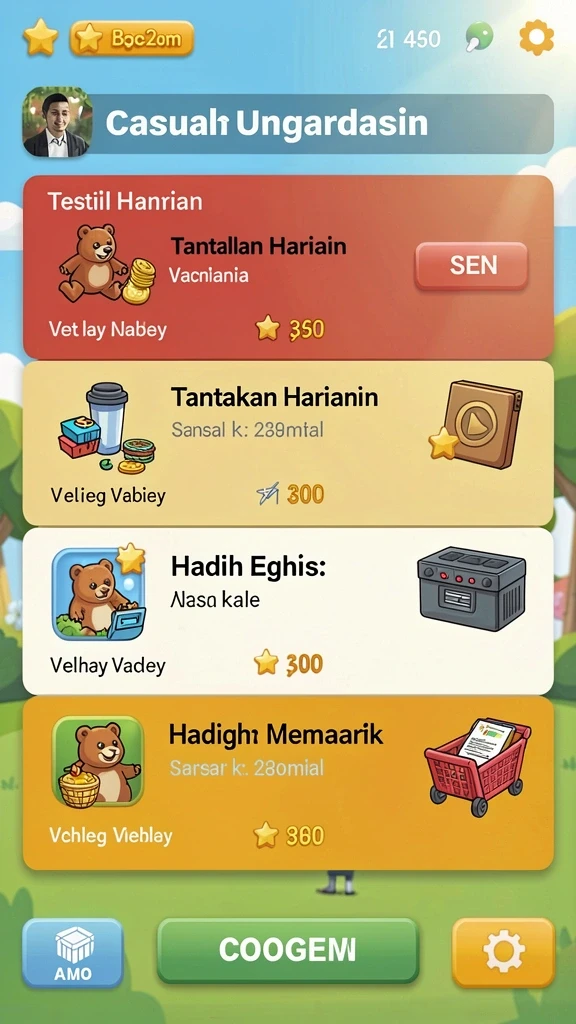Screen dimensions: 576x1024
Task: Open the profile avatar picture
Action: point(56,122)
